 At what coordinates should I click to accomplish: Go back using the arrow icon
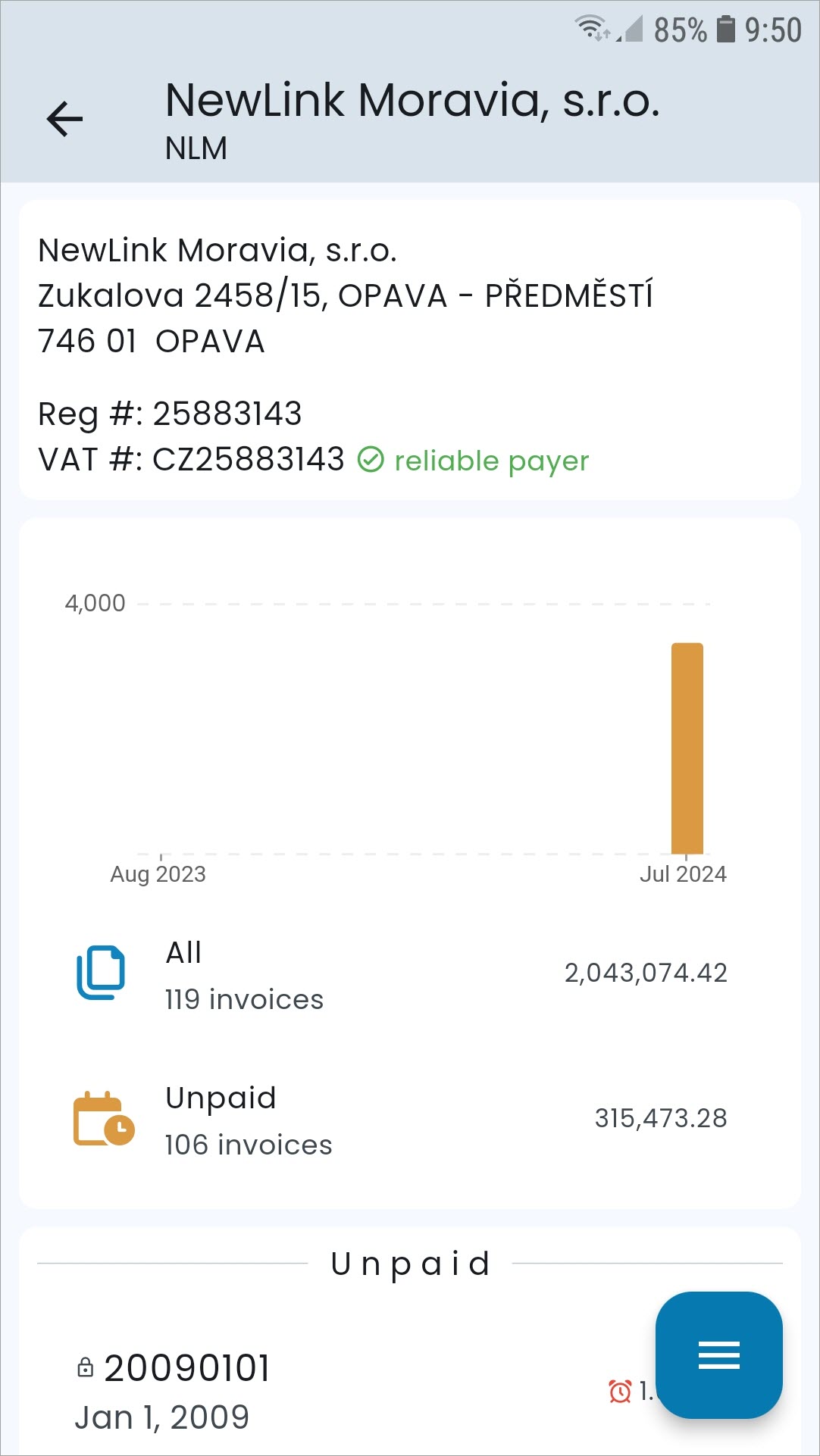click(64, 120)
